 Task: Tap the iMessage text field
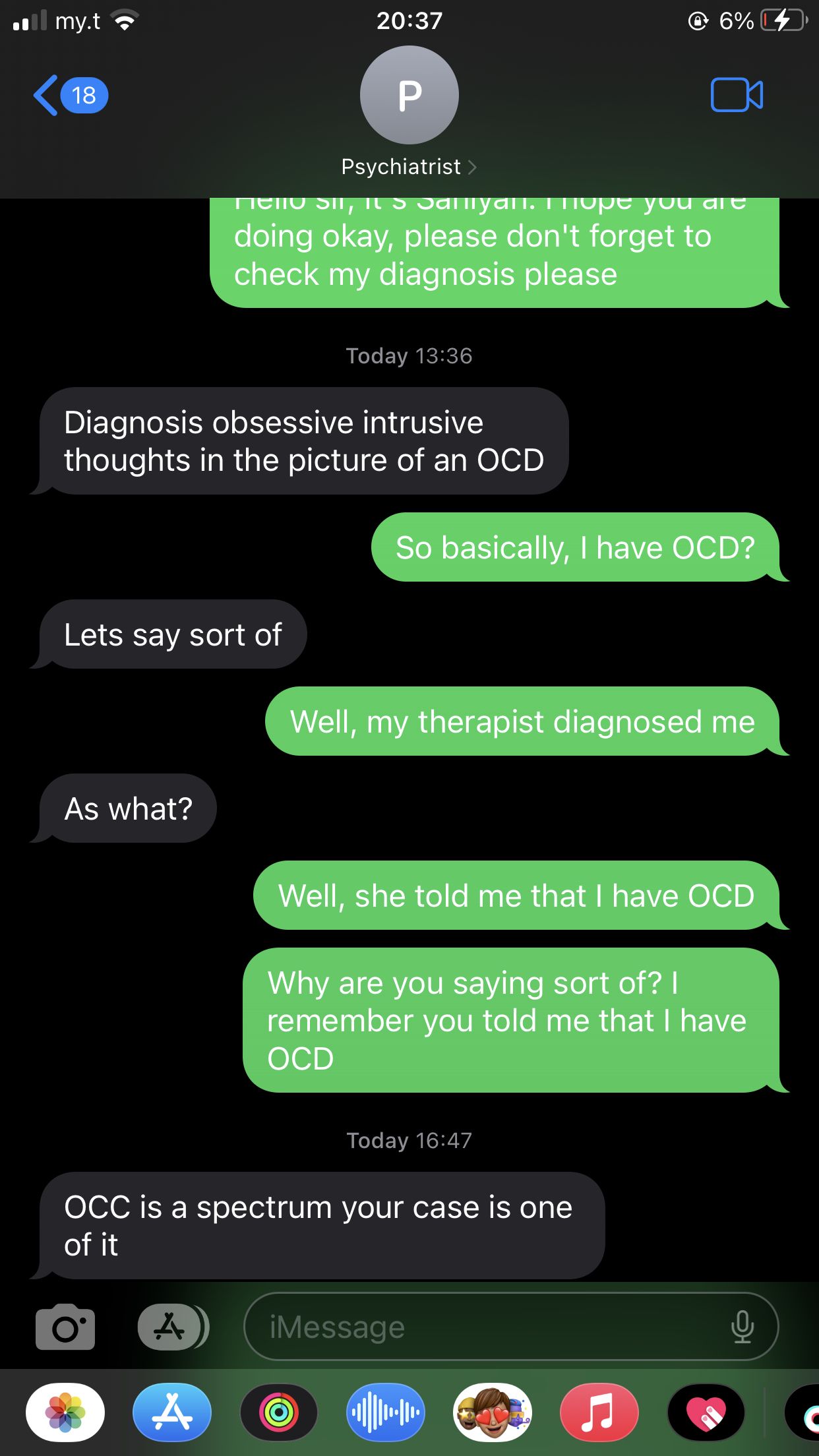(x=488, y=1326)
